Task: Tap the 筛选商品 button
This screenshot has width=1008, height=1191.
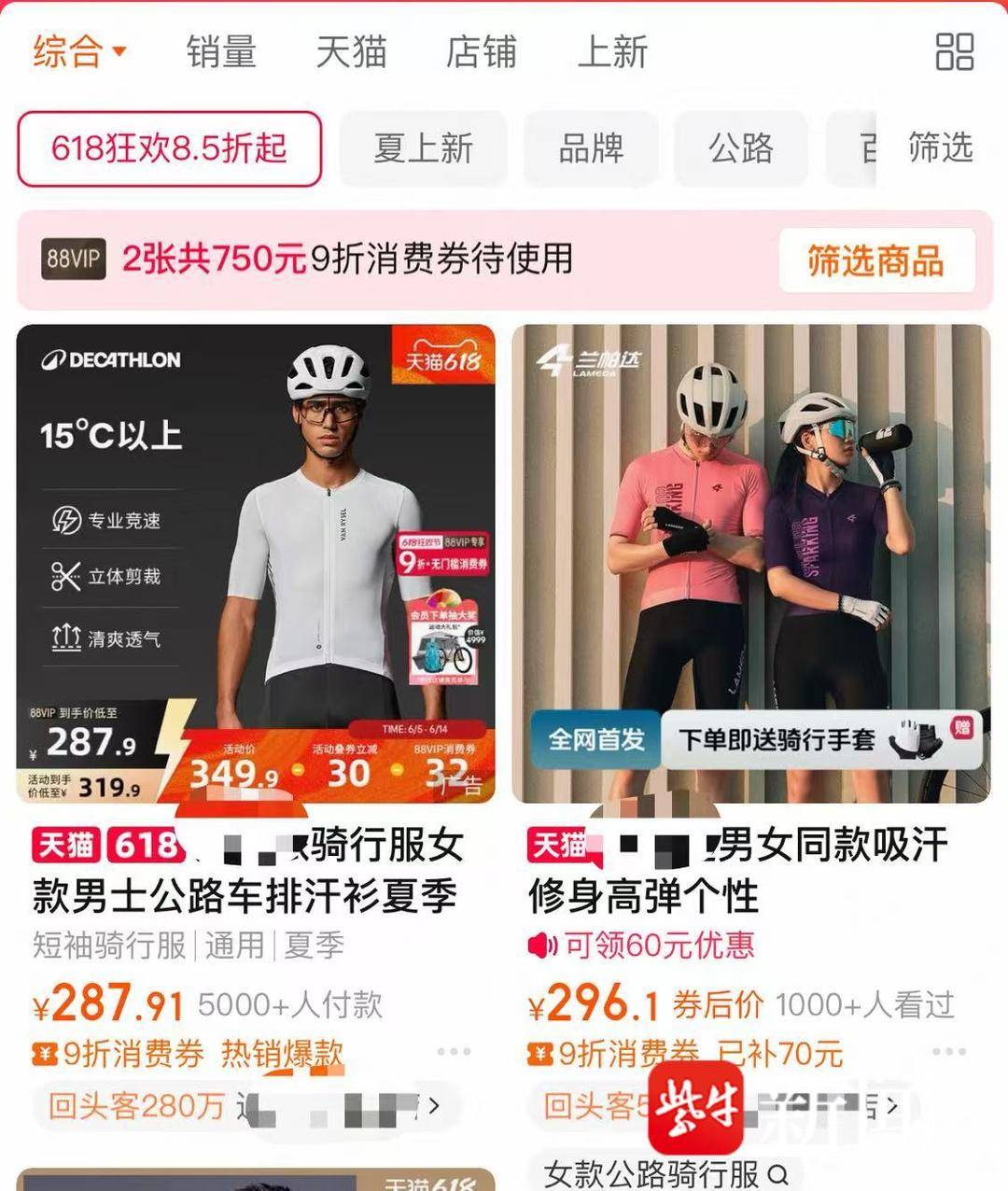Action: [x=875, y=260]
